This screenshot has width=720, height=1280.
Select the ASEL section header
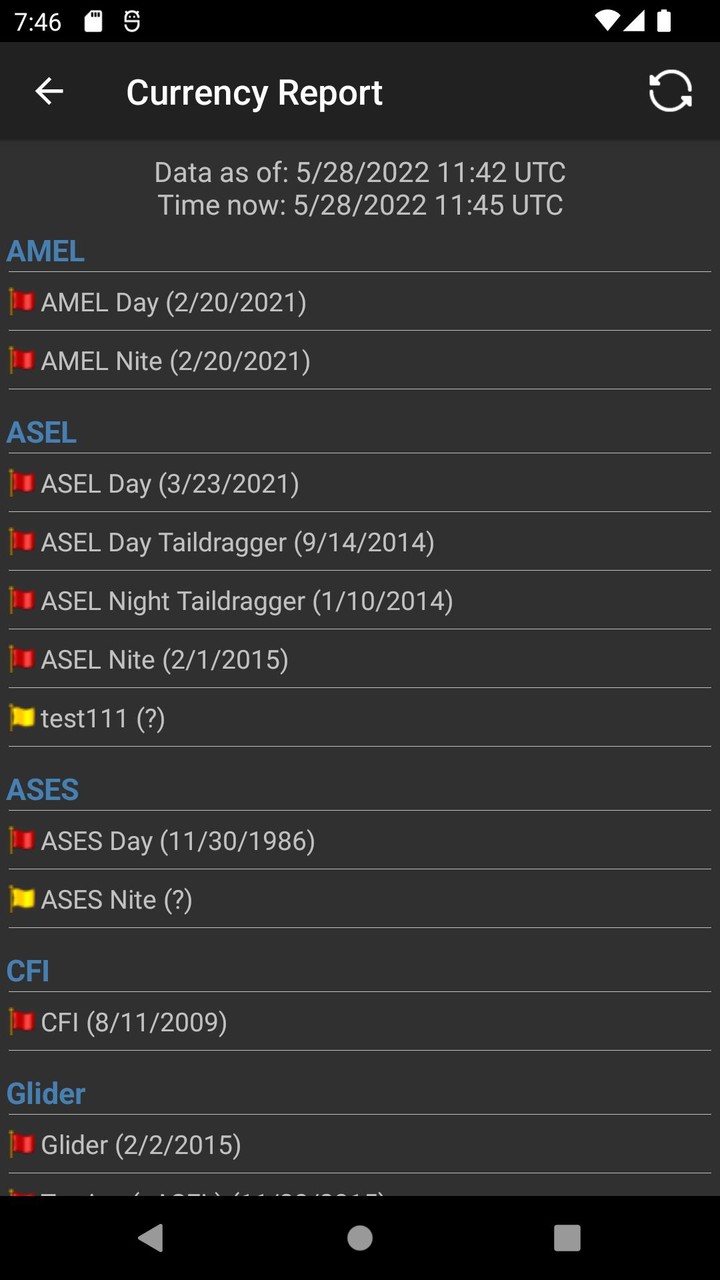click(x=41, y=432)
